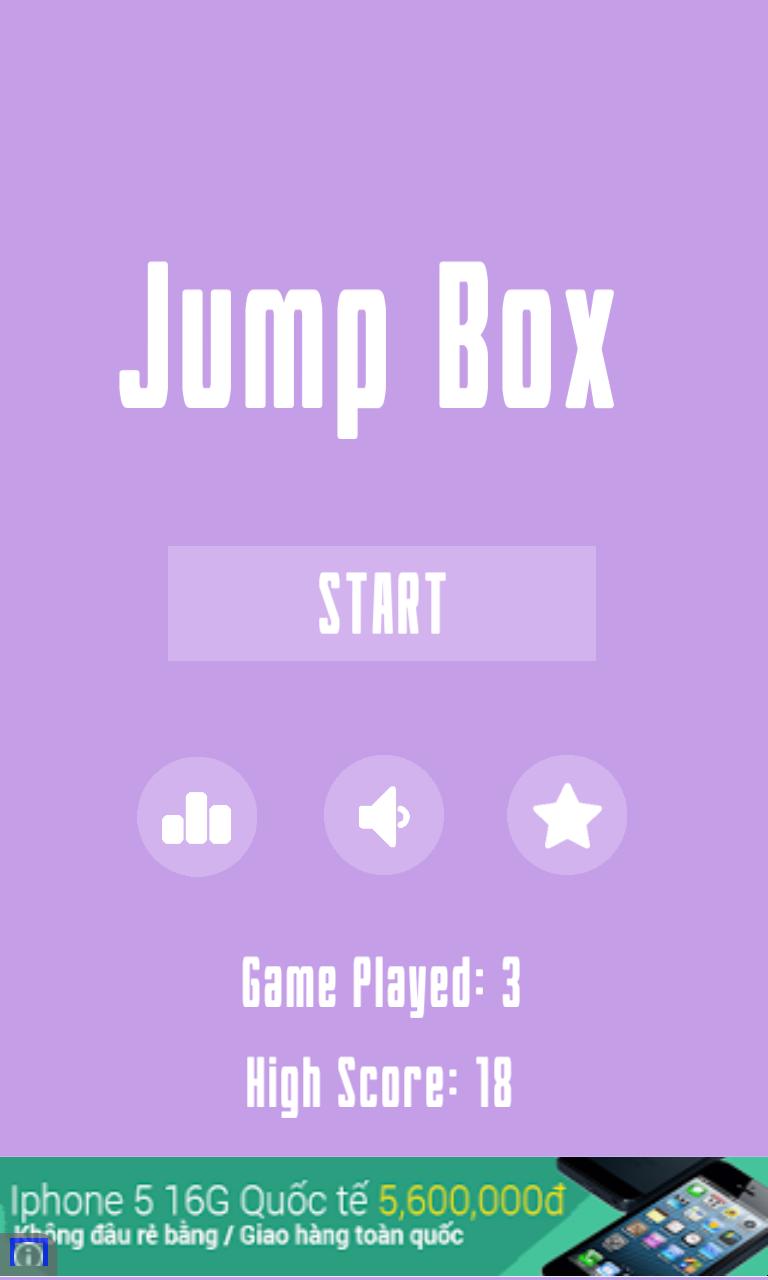Viewport: 768px width, 1280px height.
Task: Open the ad info icon
Action: tap(28, 1253)
